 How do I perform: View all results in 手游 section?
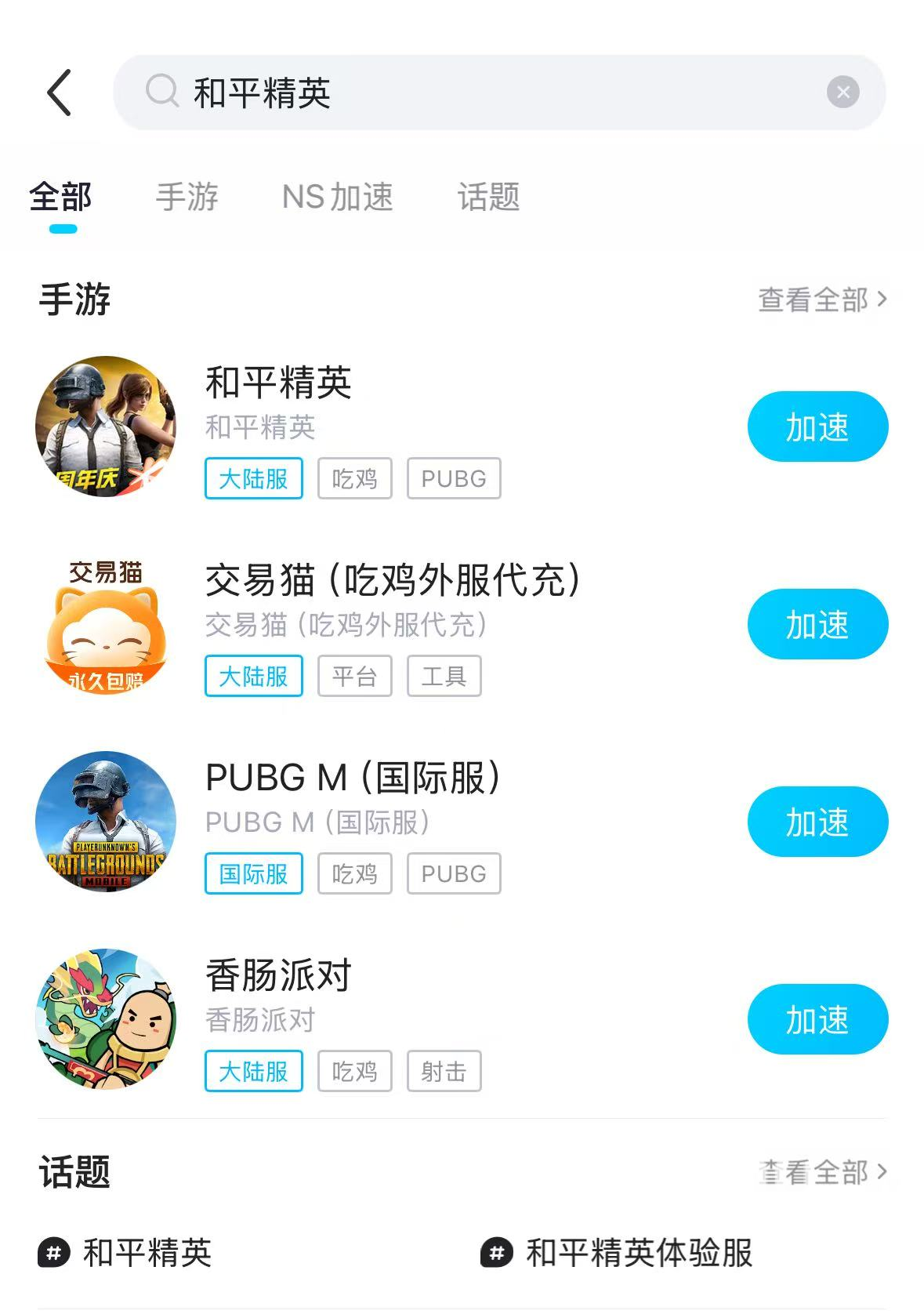821,299
